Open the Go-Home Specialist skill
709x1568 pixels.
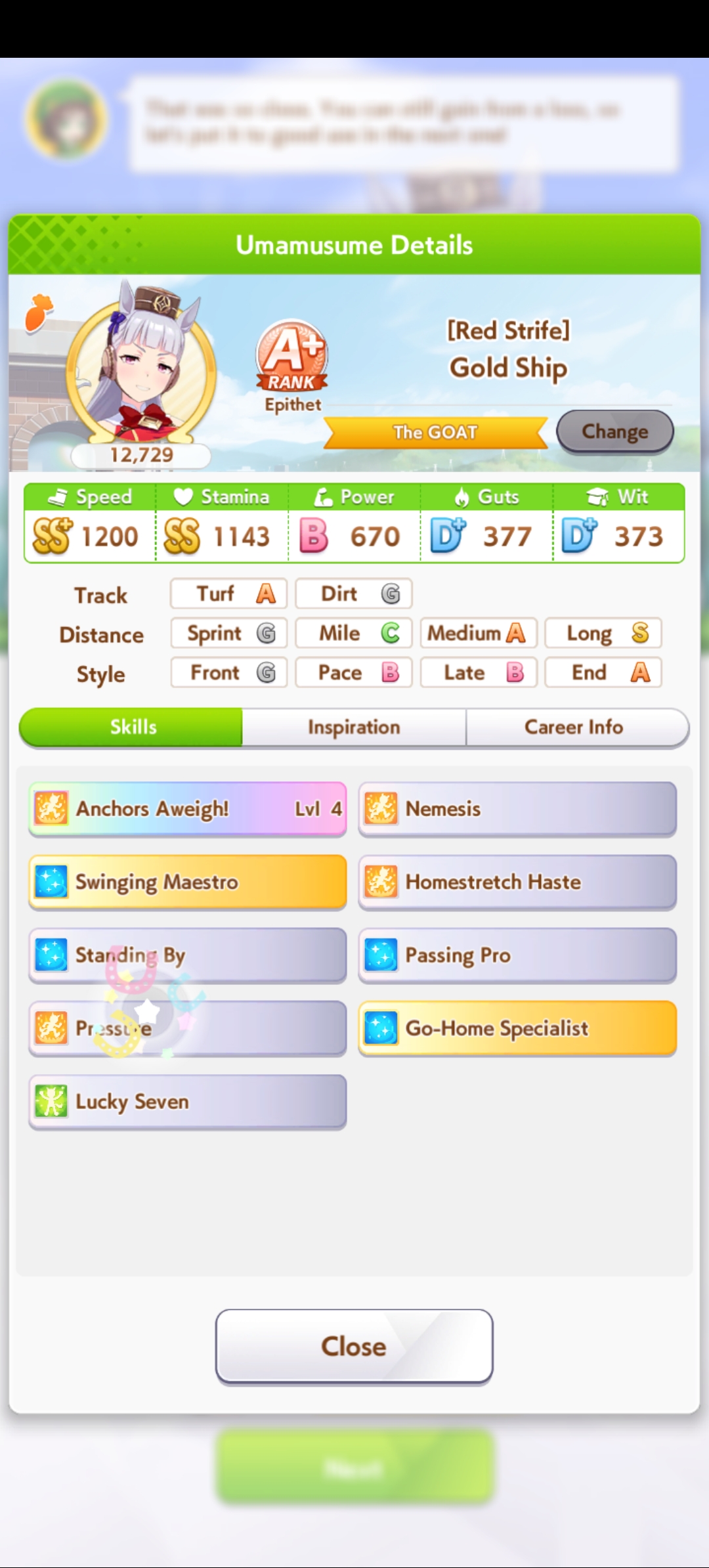click(x=517, y=1028)
